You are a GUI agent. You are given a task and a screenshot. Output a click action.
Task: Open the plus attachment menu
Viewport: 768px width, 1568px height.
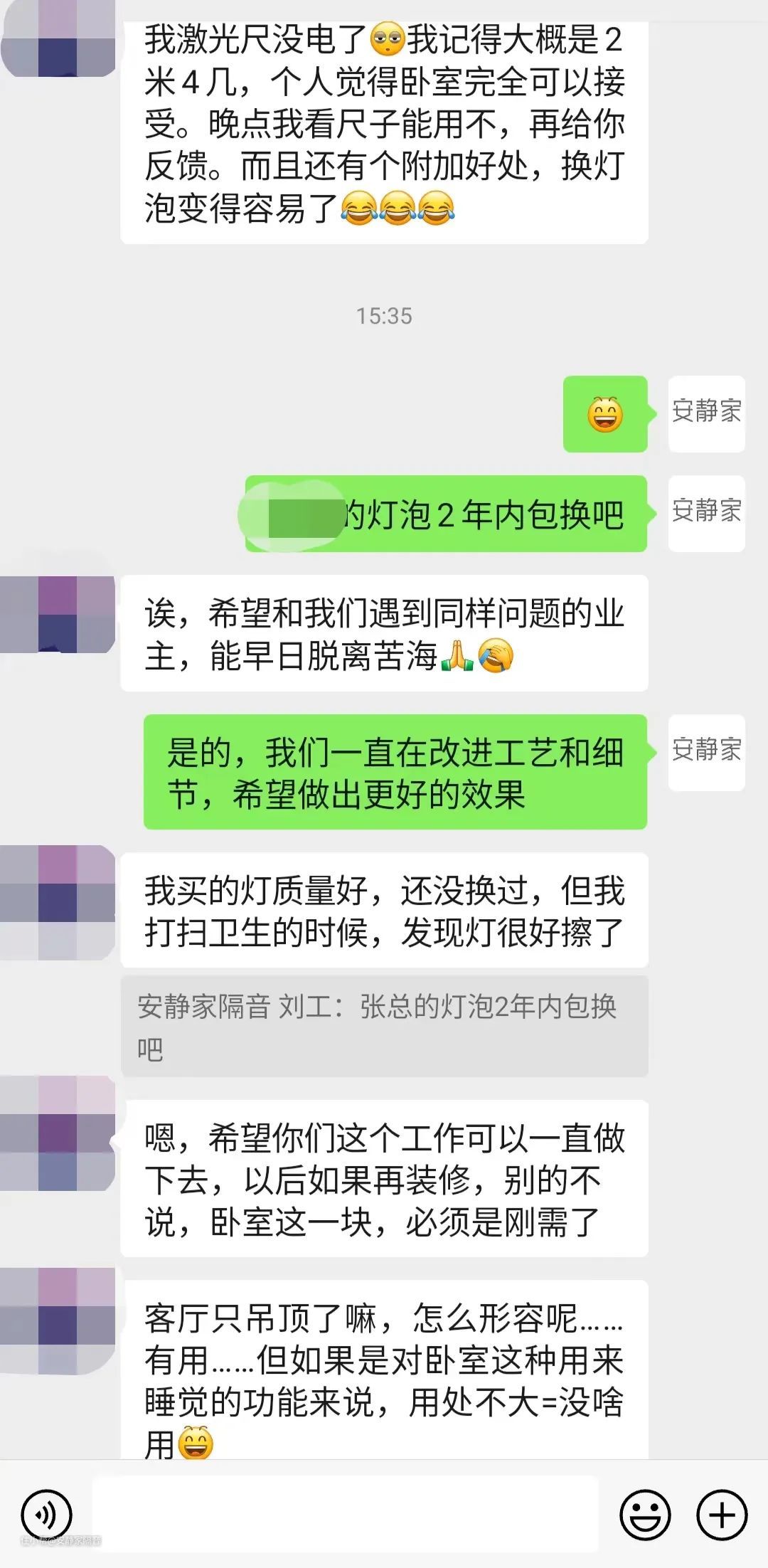[x=722, y=1515]
